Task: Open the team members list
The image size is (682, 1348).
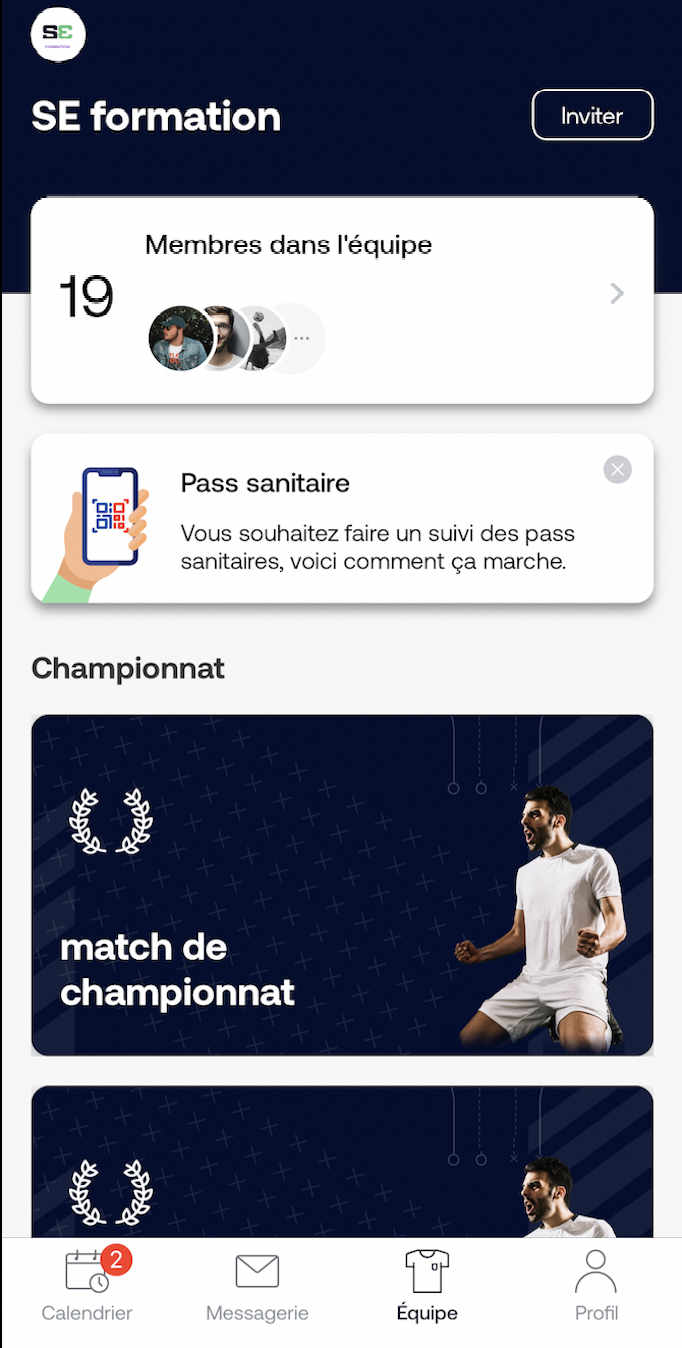Action: [342, 300]
